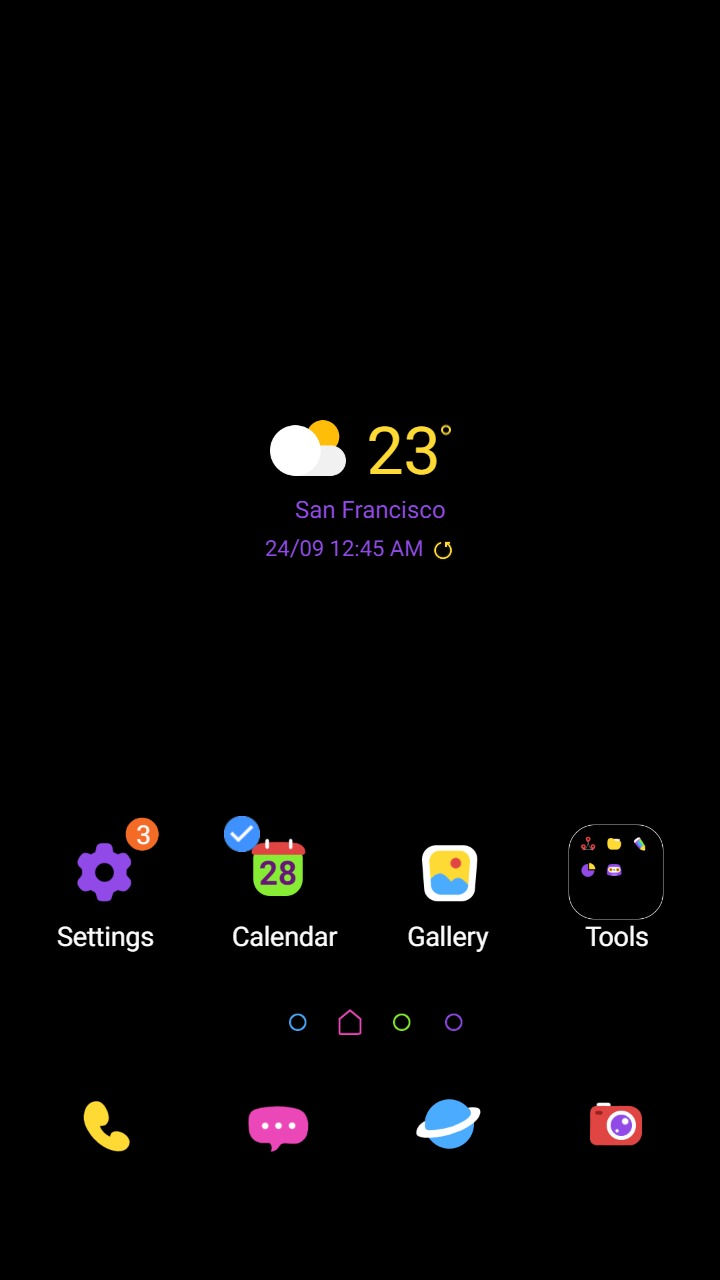
Task: Go to the green circle page indicator
Action: tap(402, 1022)
